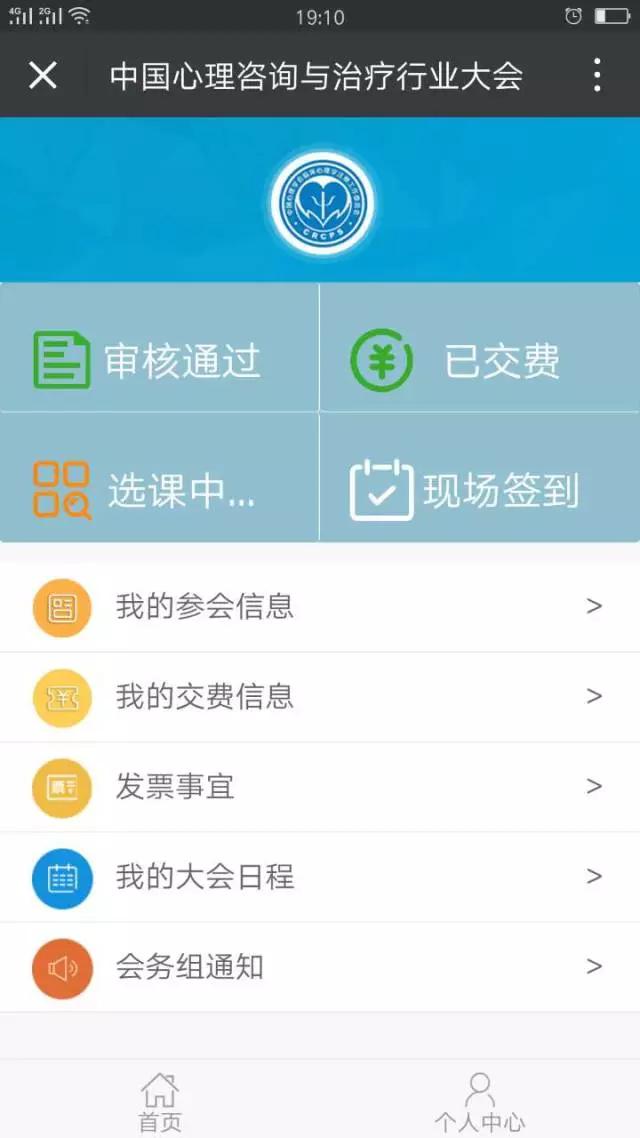Image resolution: width=640 pixels, height=1138 pixels.
Task: View 我的交费信息
Action: coord(320,697)
